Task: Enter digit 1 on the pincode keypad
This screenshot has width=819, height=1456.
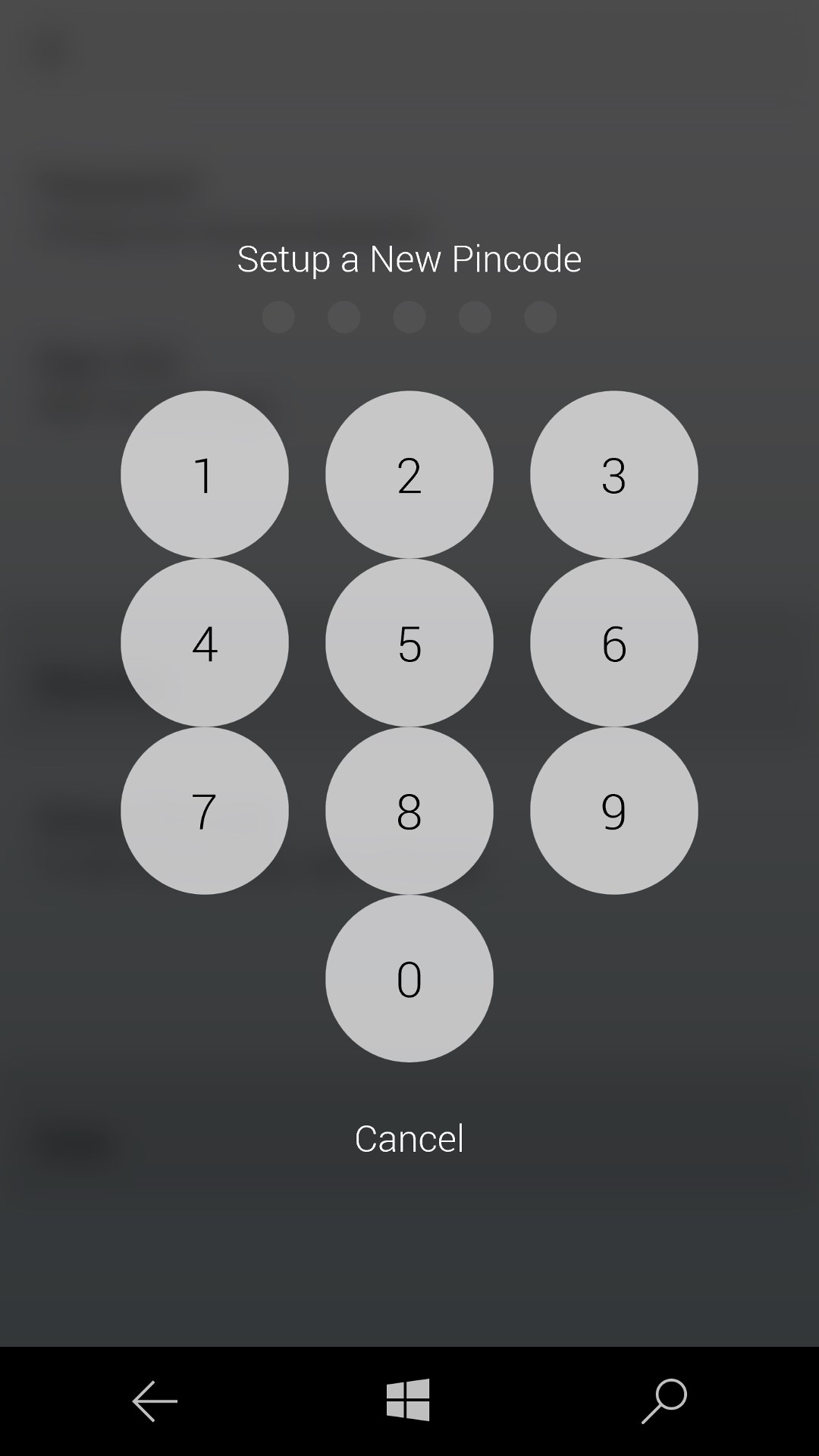Action: click(x=205, y=475)
